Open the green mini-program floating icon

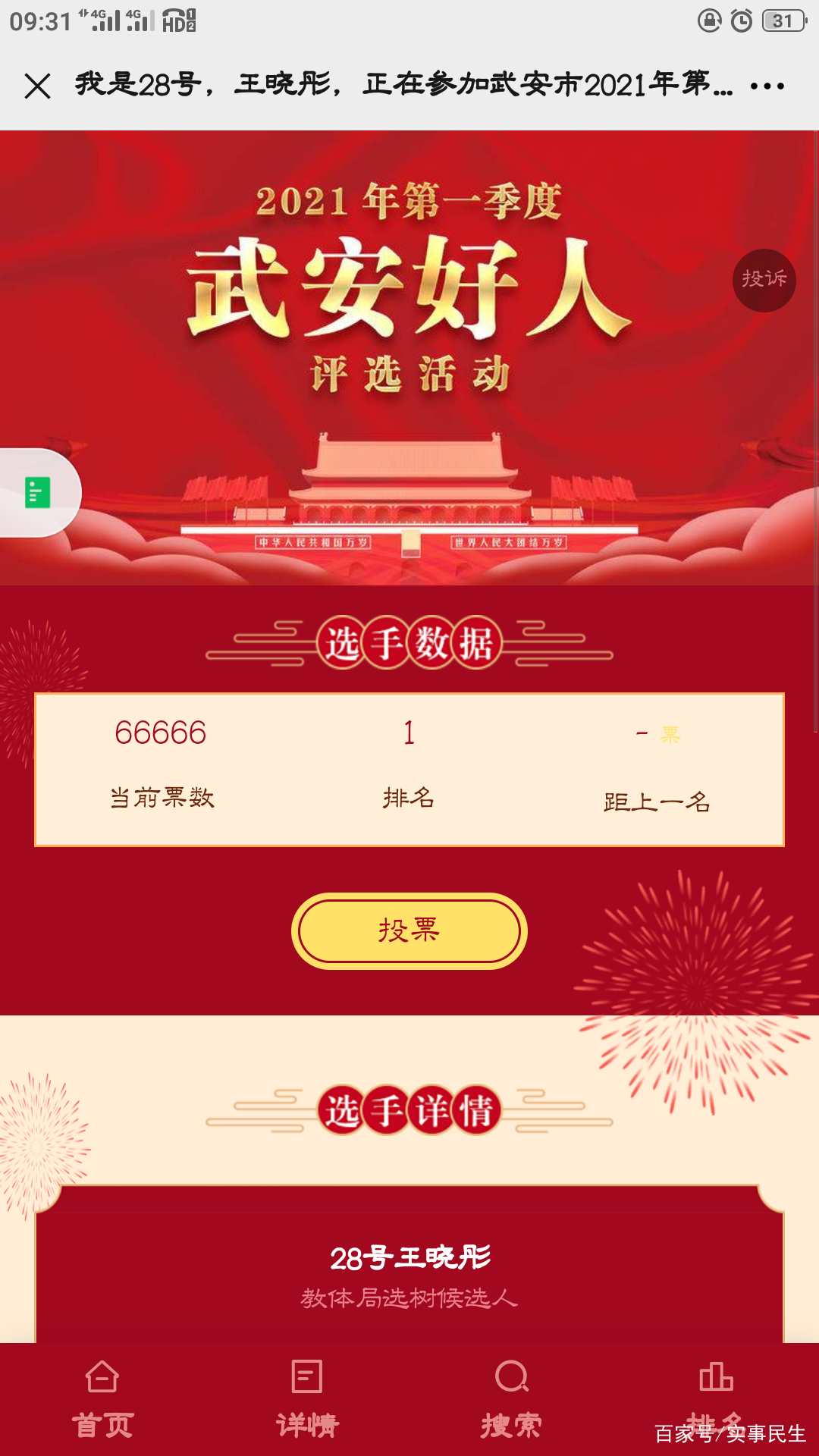point(36,491)
